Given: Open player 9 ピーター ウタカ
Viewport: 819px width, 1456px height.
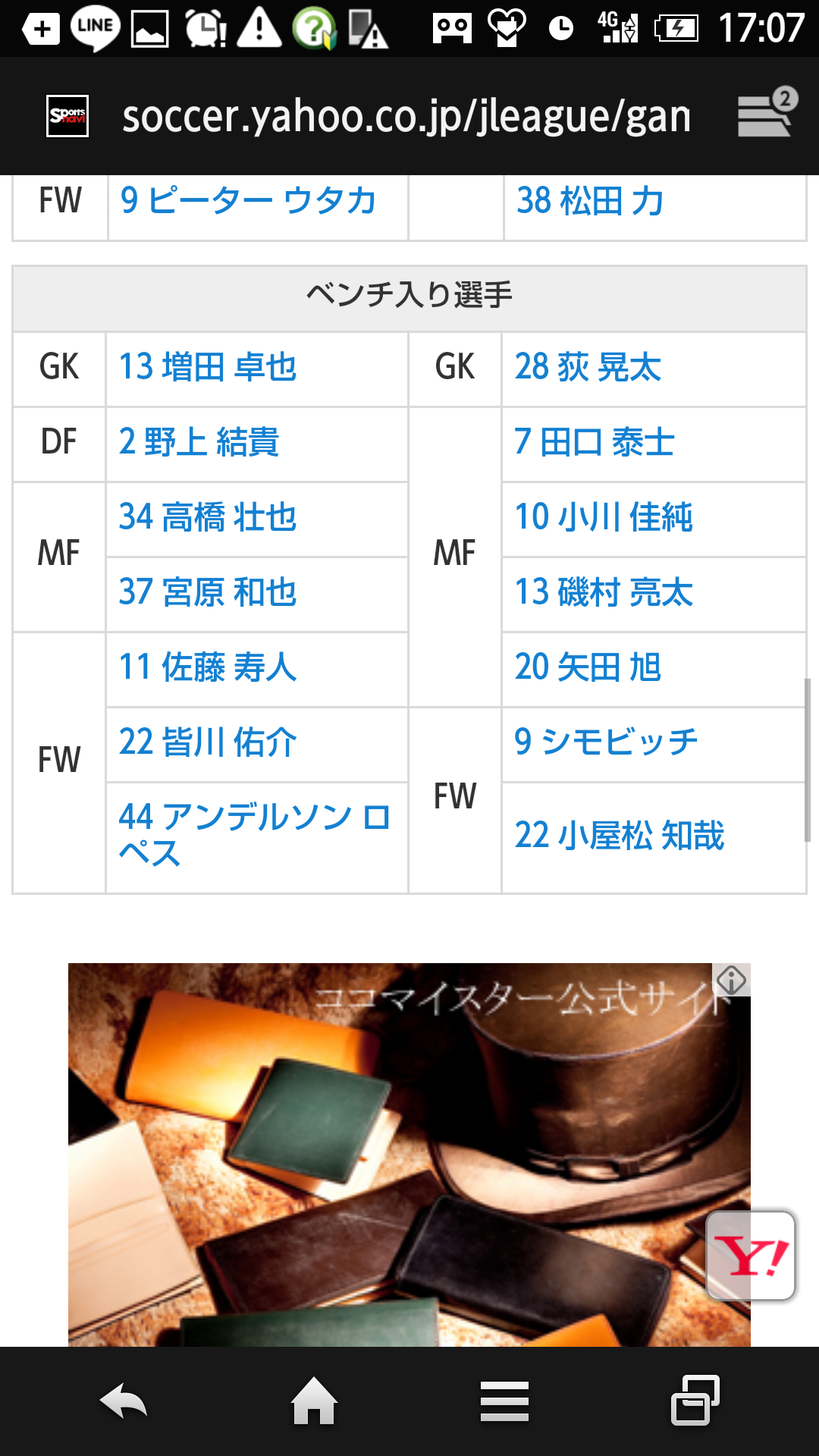Looking at the screenshot, I should [249, 201].
